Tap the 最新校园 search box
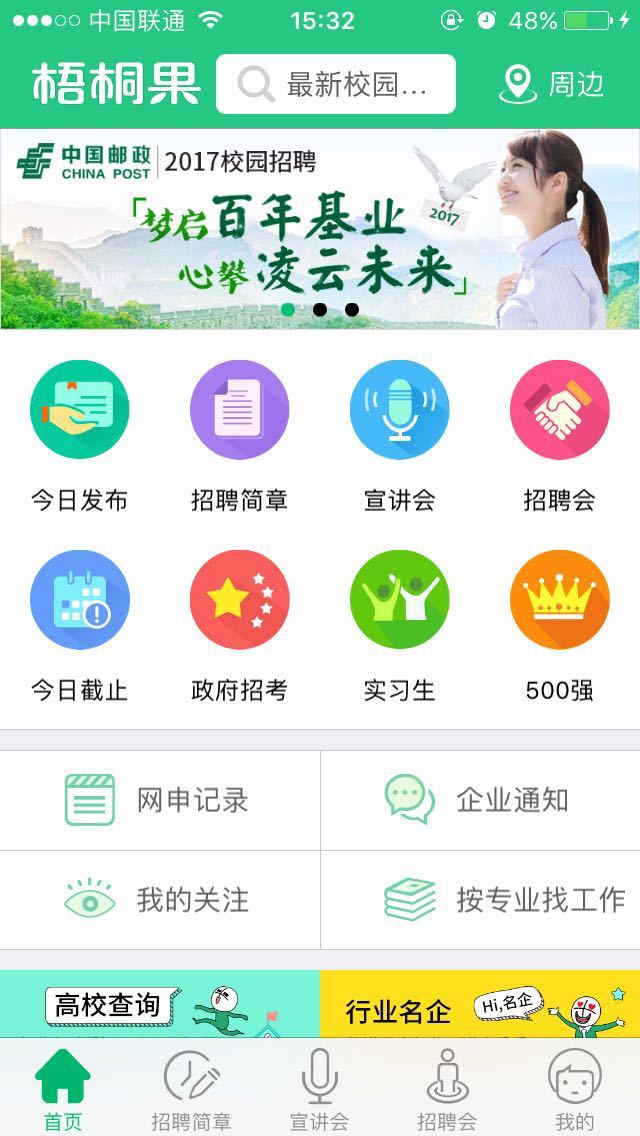The height and width of the screenshot is (1136, 640). coord(336,85)
